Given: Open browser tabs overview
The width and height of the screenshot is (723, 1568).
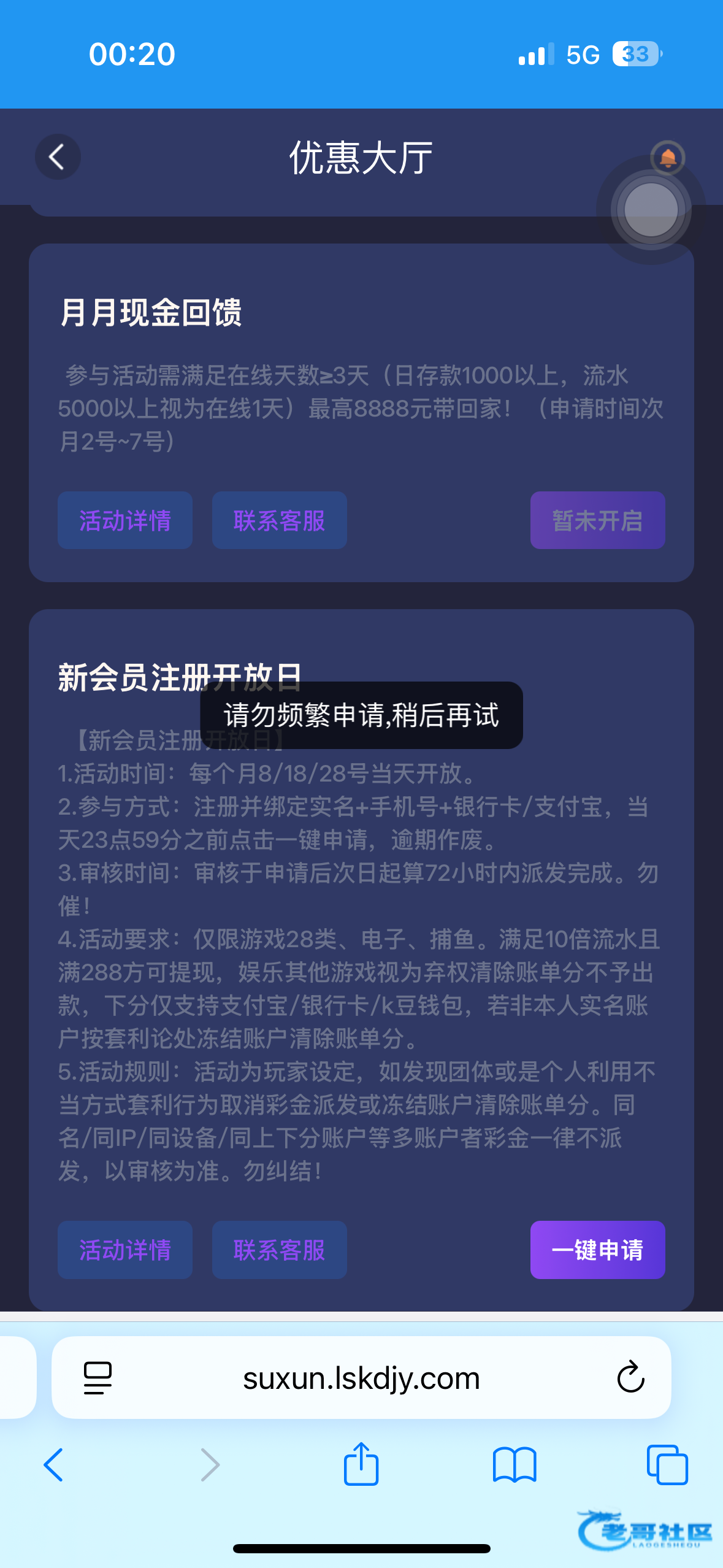Looking at the screenshot, I should (667, 1465).
